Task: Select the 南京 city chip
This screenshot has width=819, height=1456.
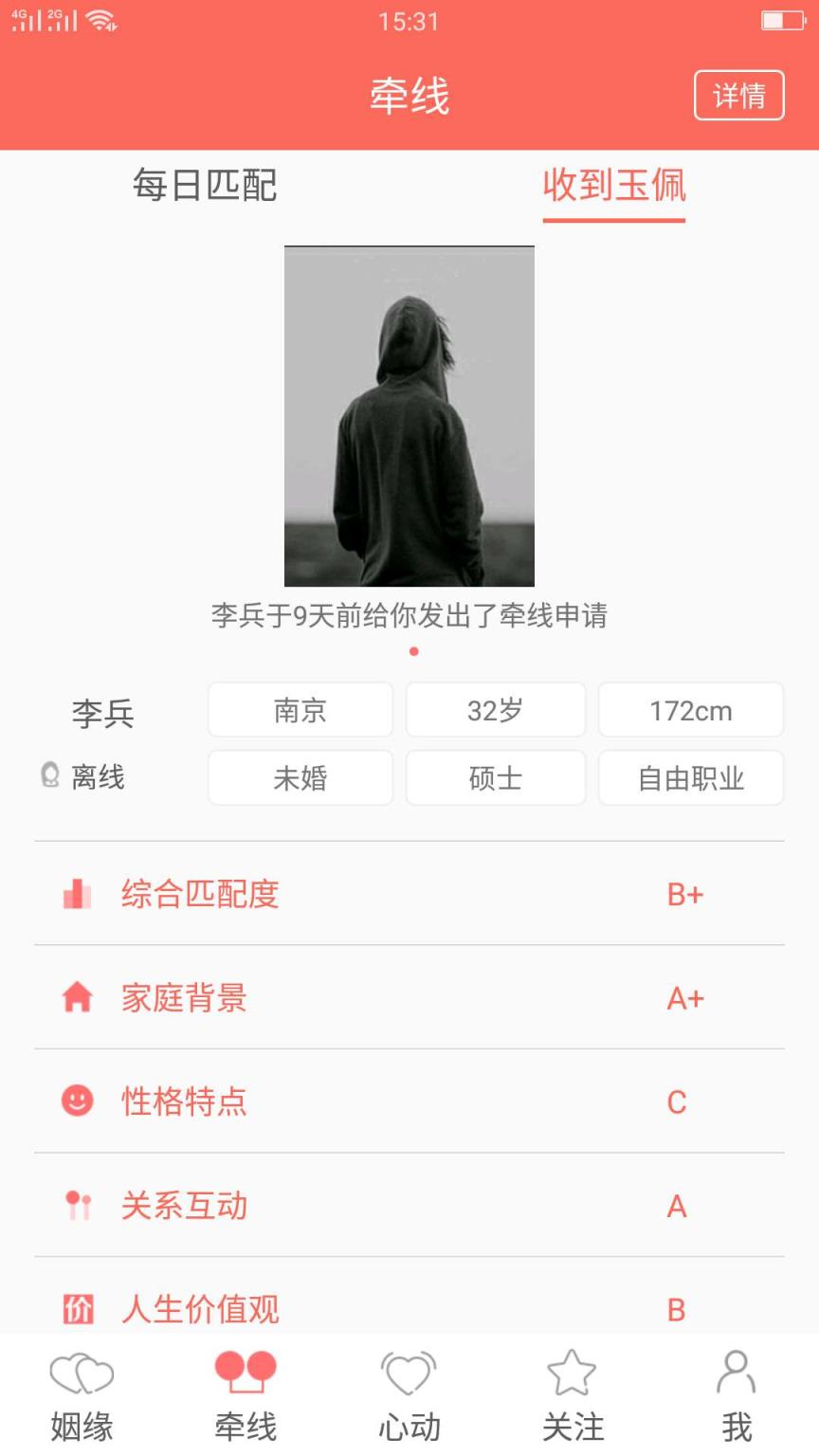Action: (300, 709)
